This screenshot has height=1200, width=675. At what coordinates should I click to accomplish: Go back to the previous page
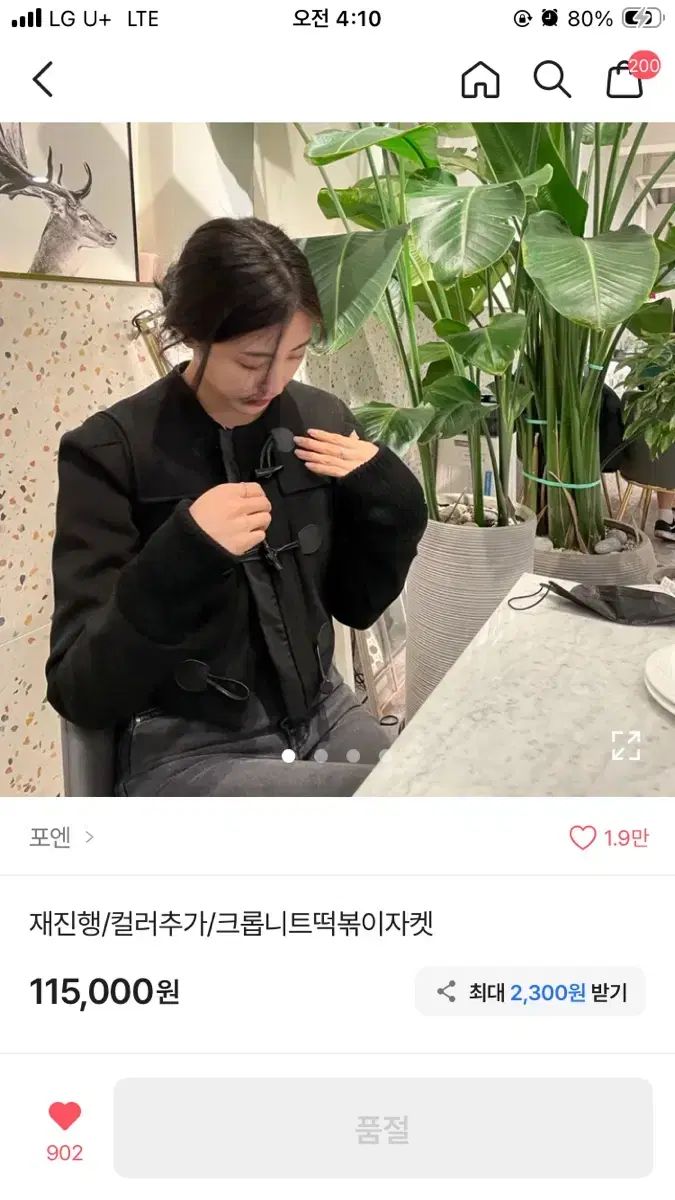(x=42, y=79)
